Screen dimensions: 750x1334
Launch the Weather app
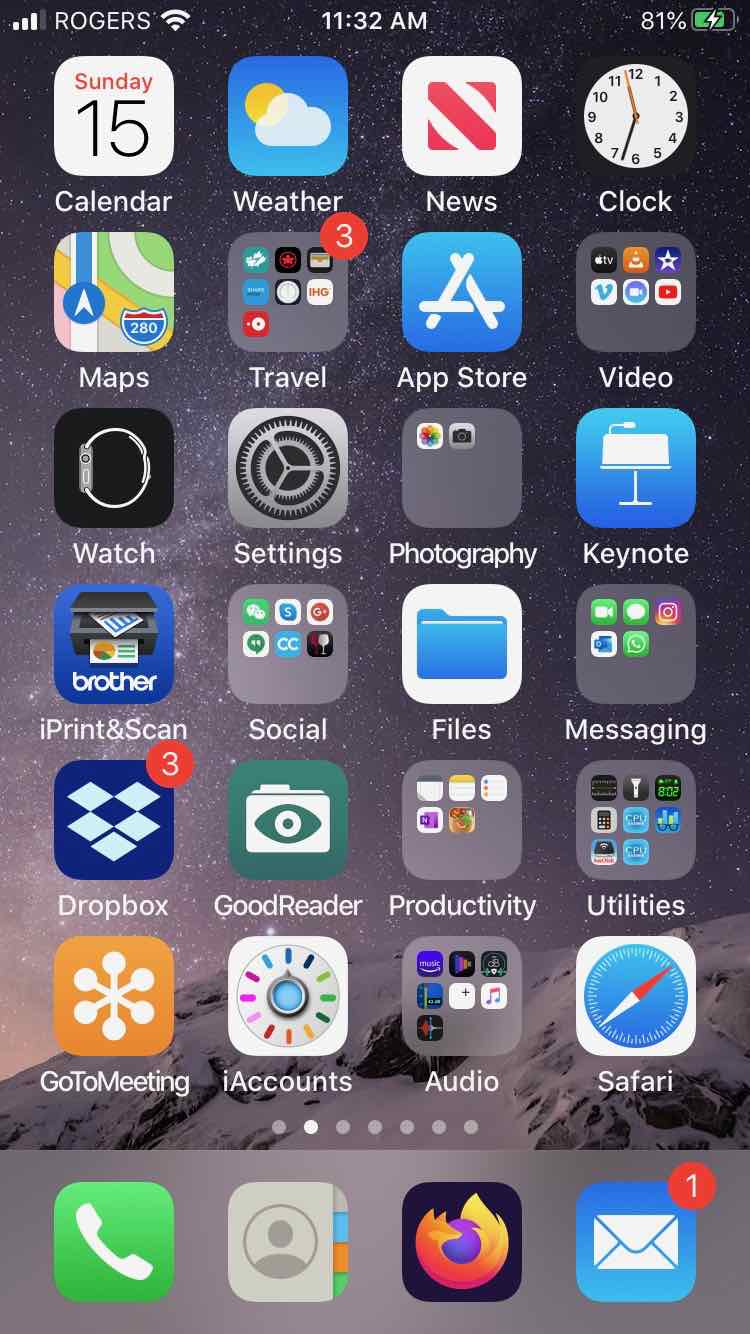[288, 116]
